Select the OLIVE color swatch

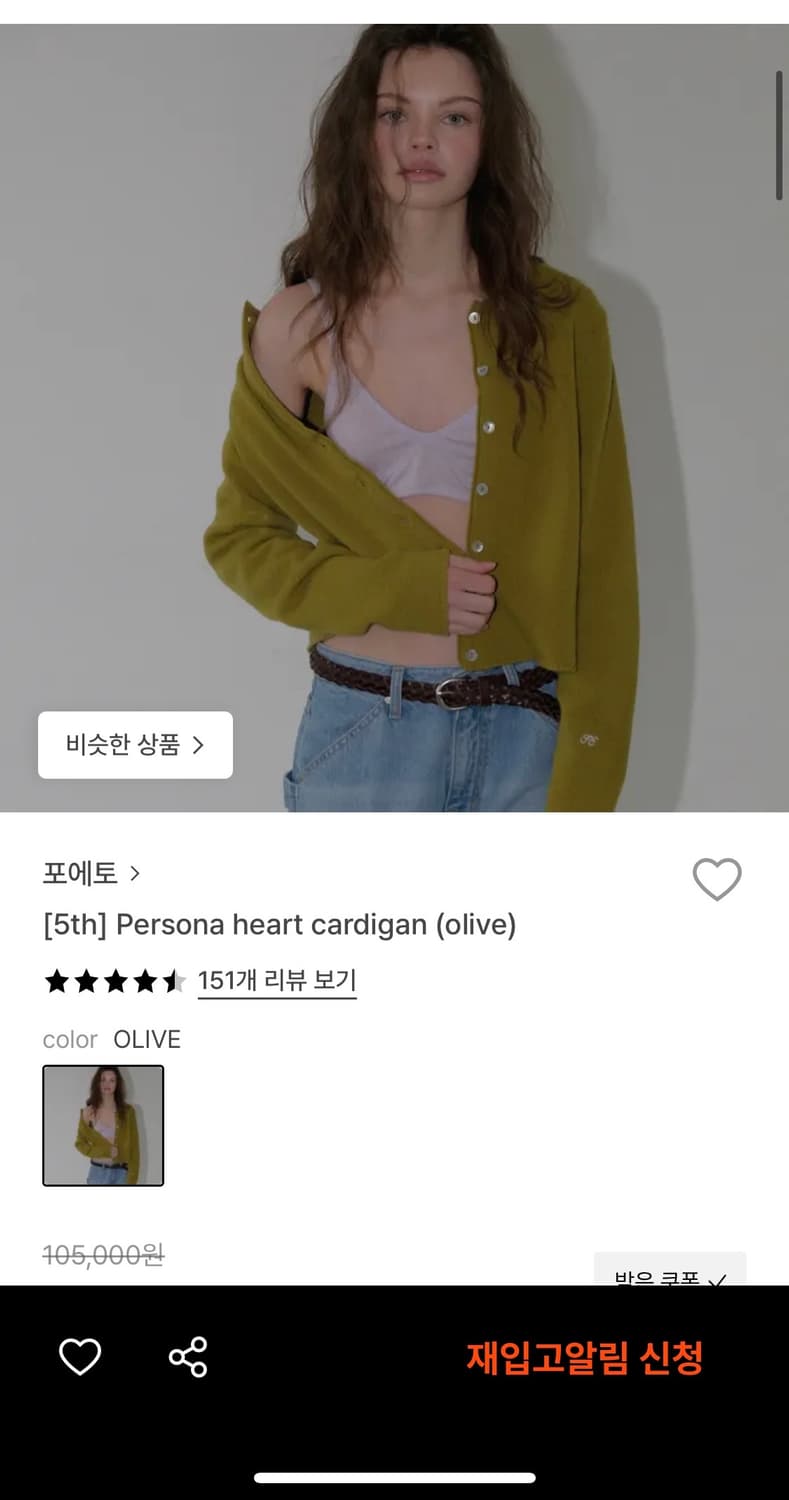coord(103,1124)
